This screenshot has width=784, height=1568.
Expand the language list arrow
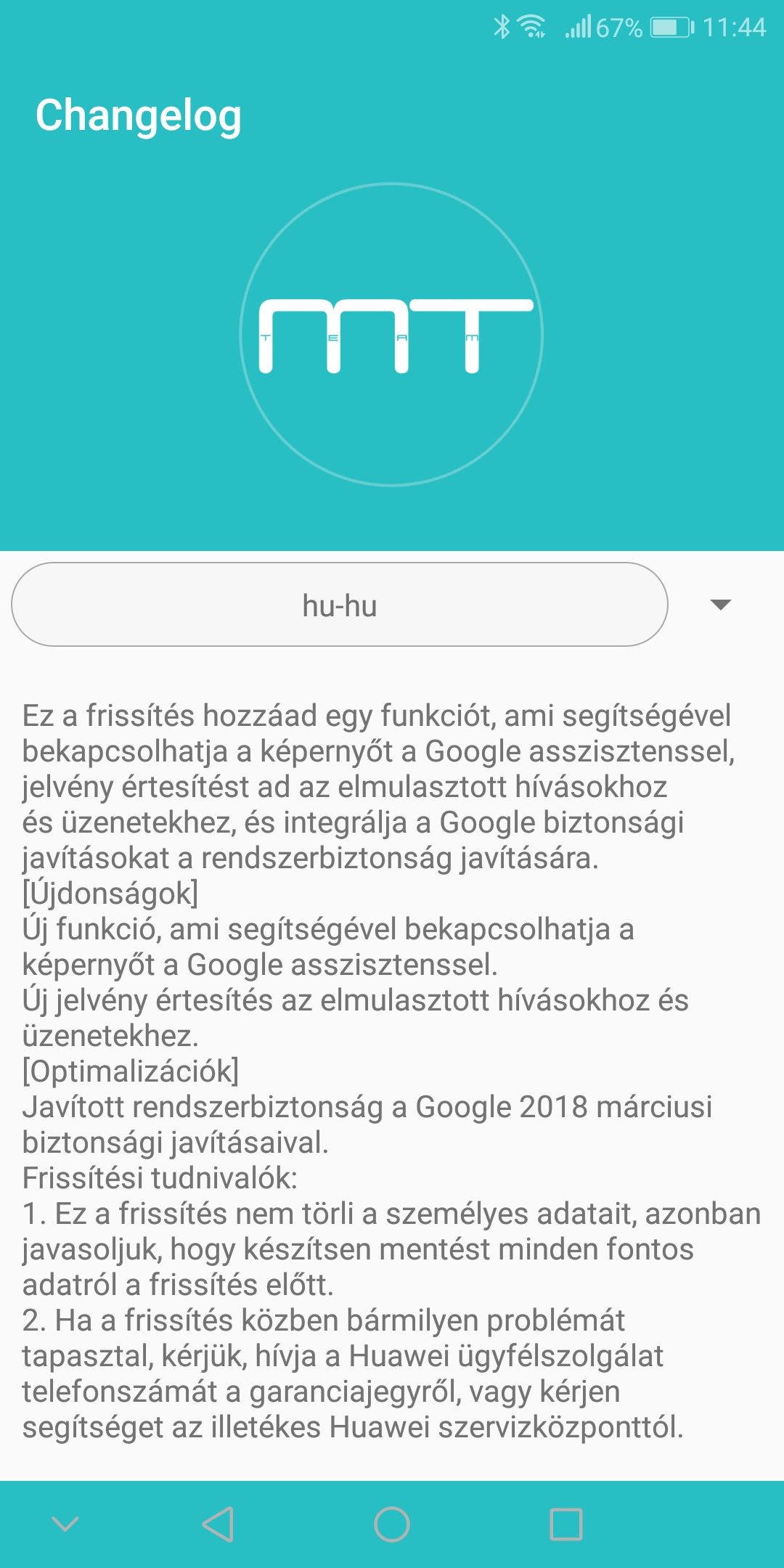pyautogui.click(x=720, y=605)
